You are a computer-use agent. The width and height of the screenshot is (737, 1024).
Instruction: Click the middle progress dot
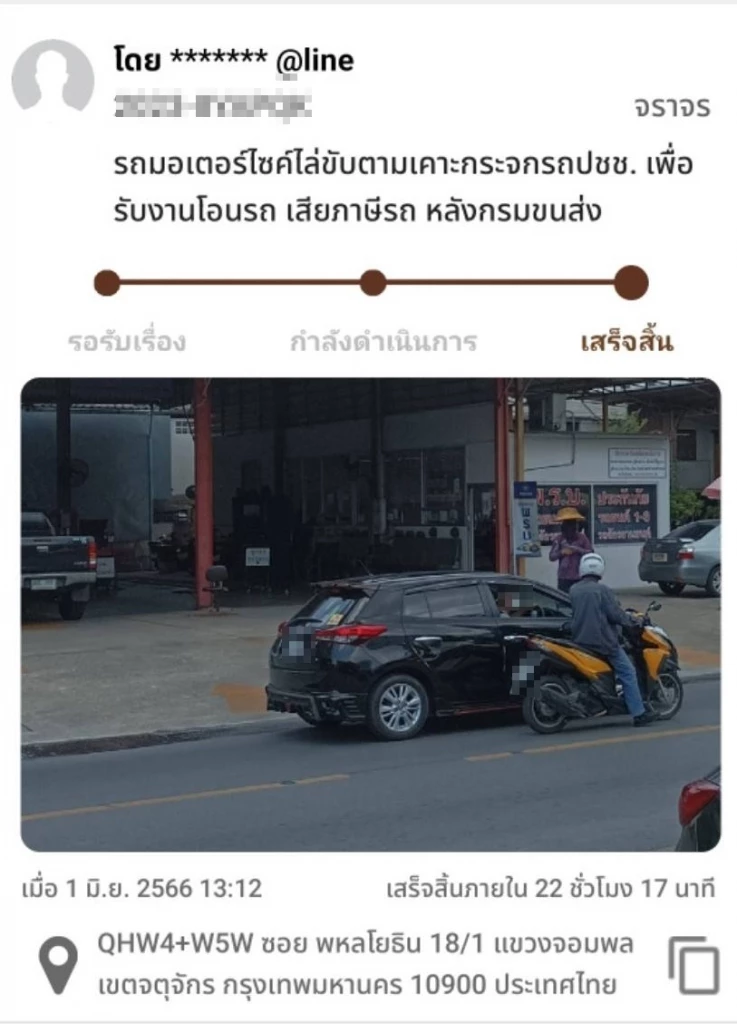(372, 283)
